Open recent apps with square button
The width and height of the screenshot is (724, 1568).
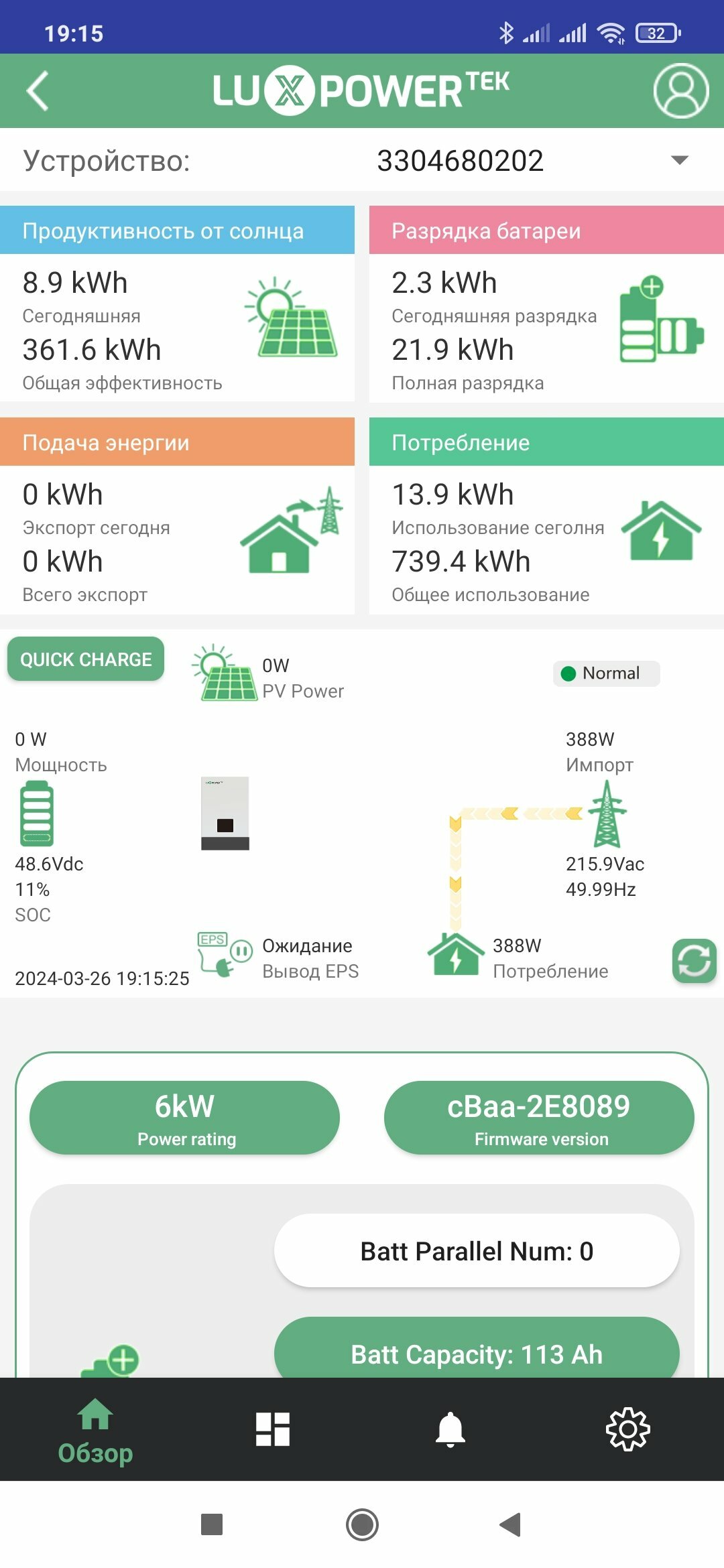pos(212,1524)
